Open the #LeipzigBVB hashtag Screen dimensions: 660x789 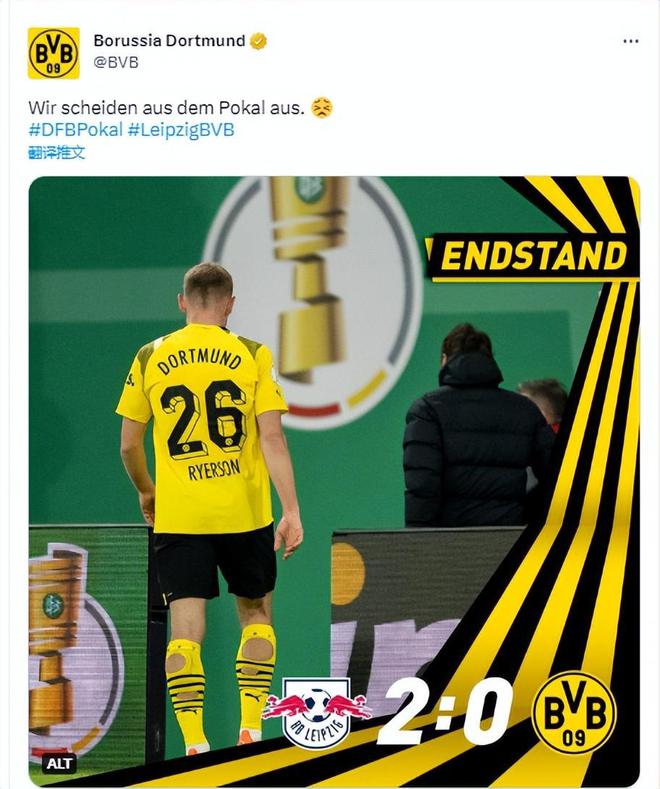click(x=181, y=130)
